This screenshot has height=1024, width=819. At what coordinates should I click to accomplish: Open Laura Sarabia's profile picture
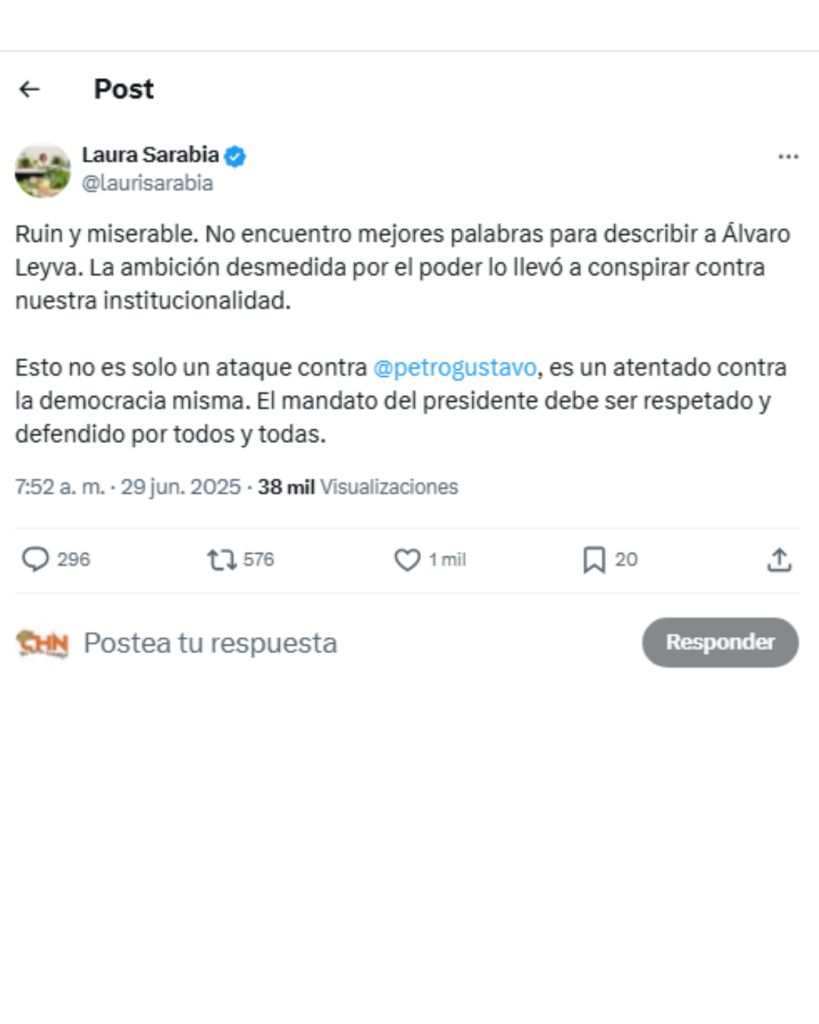tap(42, 169)
